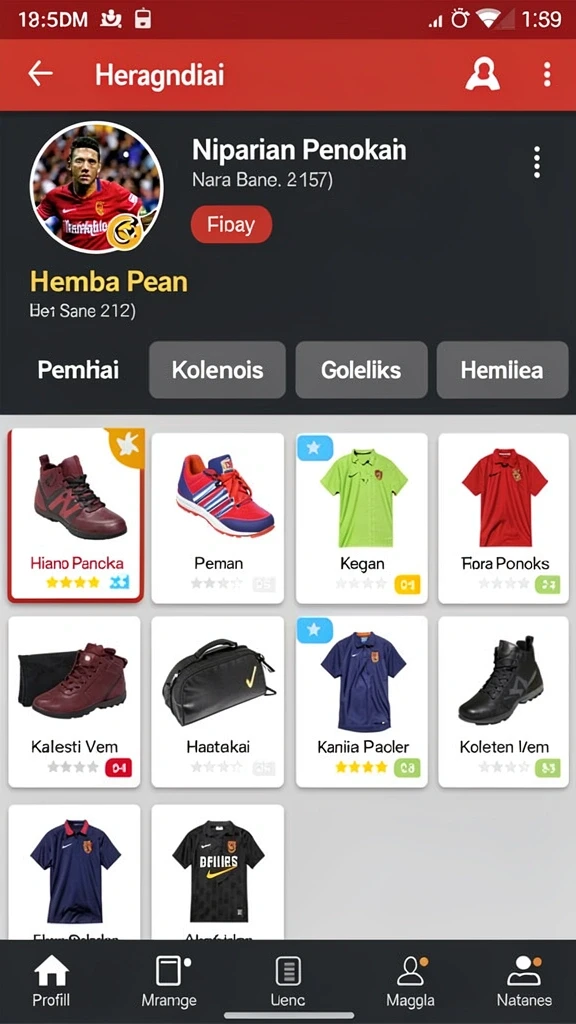Screen dimensions: 576x1024
Task: Tap the red Fipay button
Action: tap(231, 225)
